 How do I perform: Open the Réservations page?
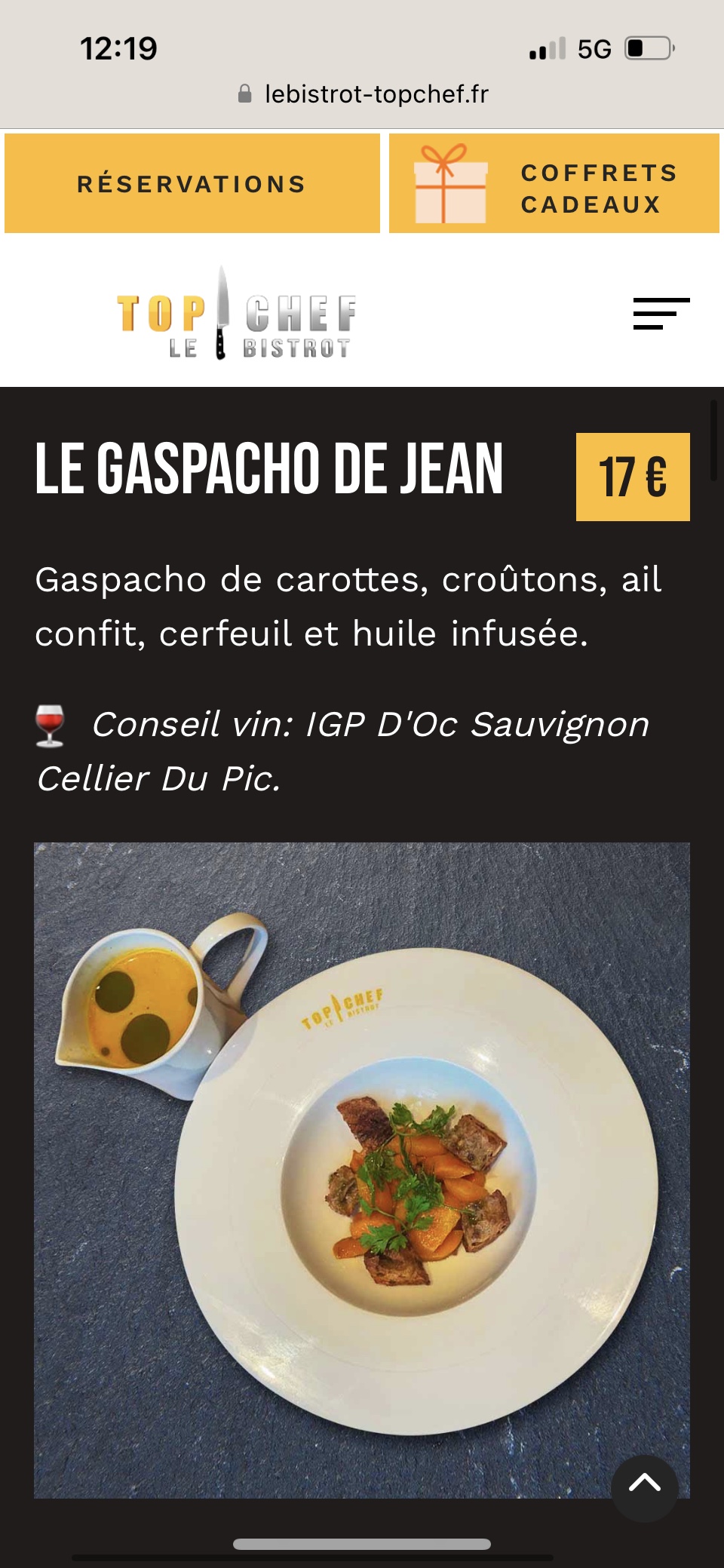192,184
